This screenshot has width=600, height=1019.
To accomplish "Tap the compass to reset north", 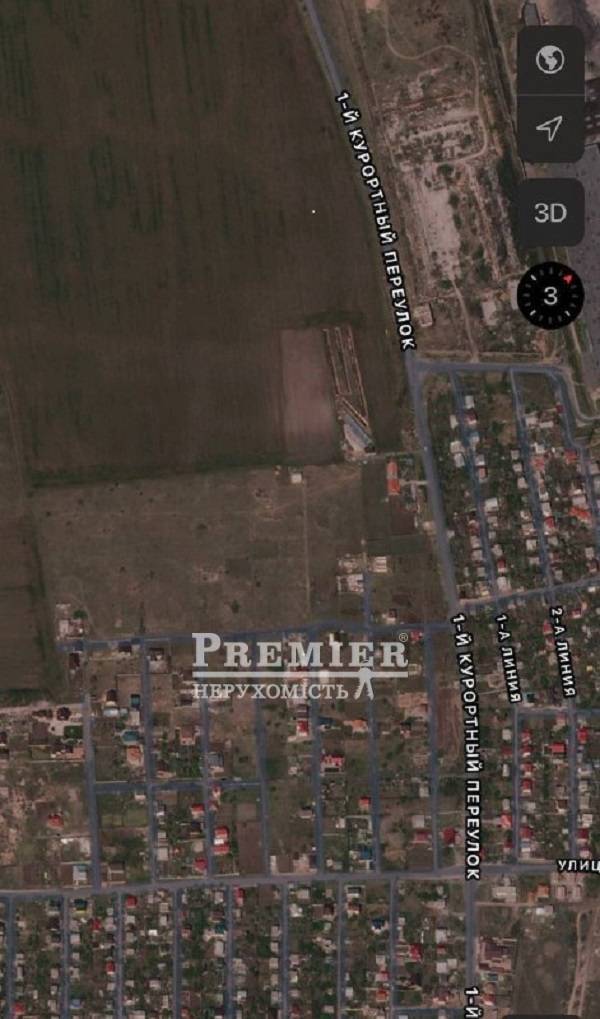I will pyautogui.click(x=550, y=294).
